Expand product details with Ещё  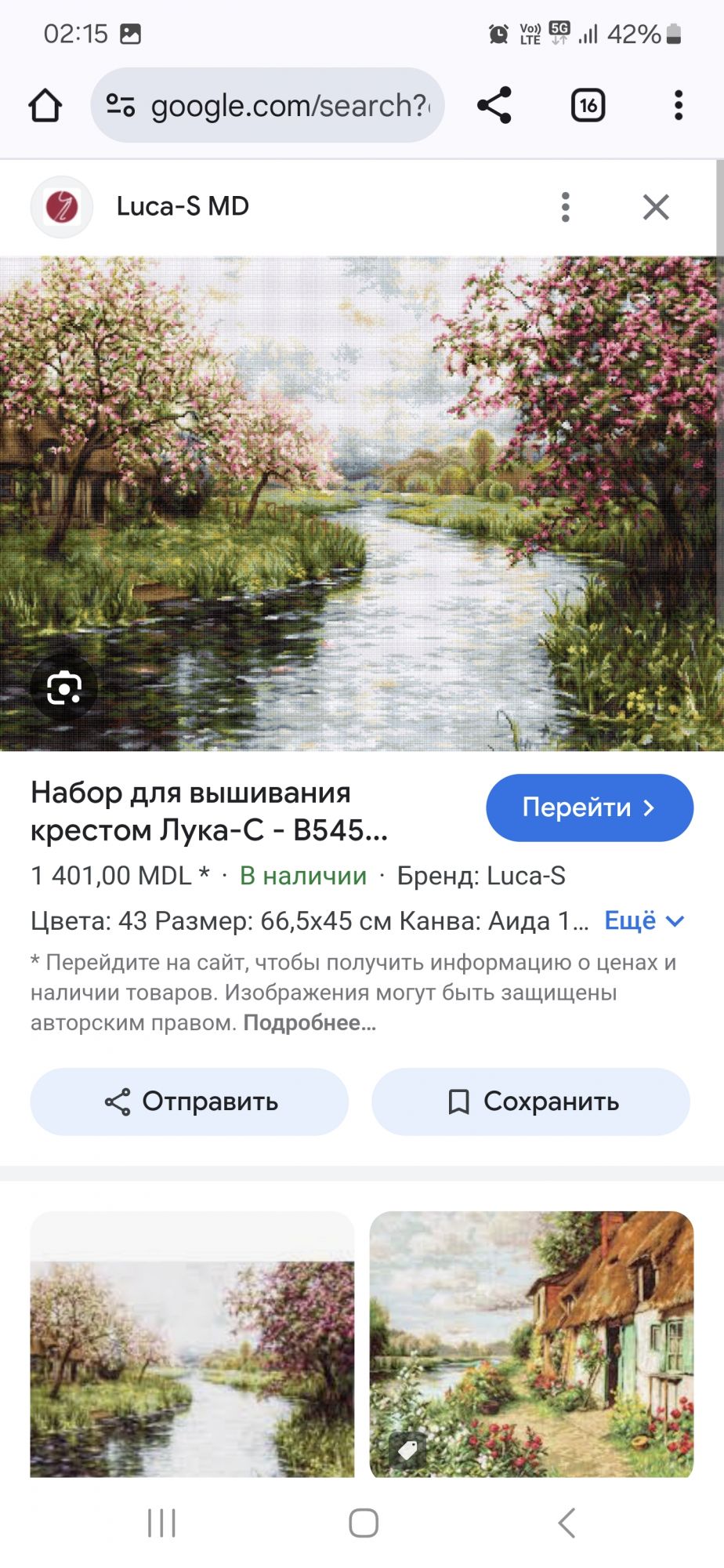pyautogui.click(x=644, y=920)
